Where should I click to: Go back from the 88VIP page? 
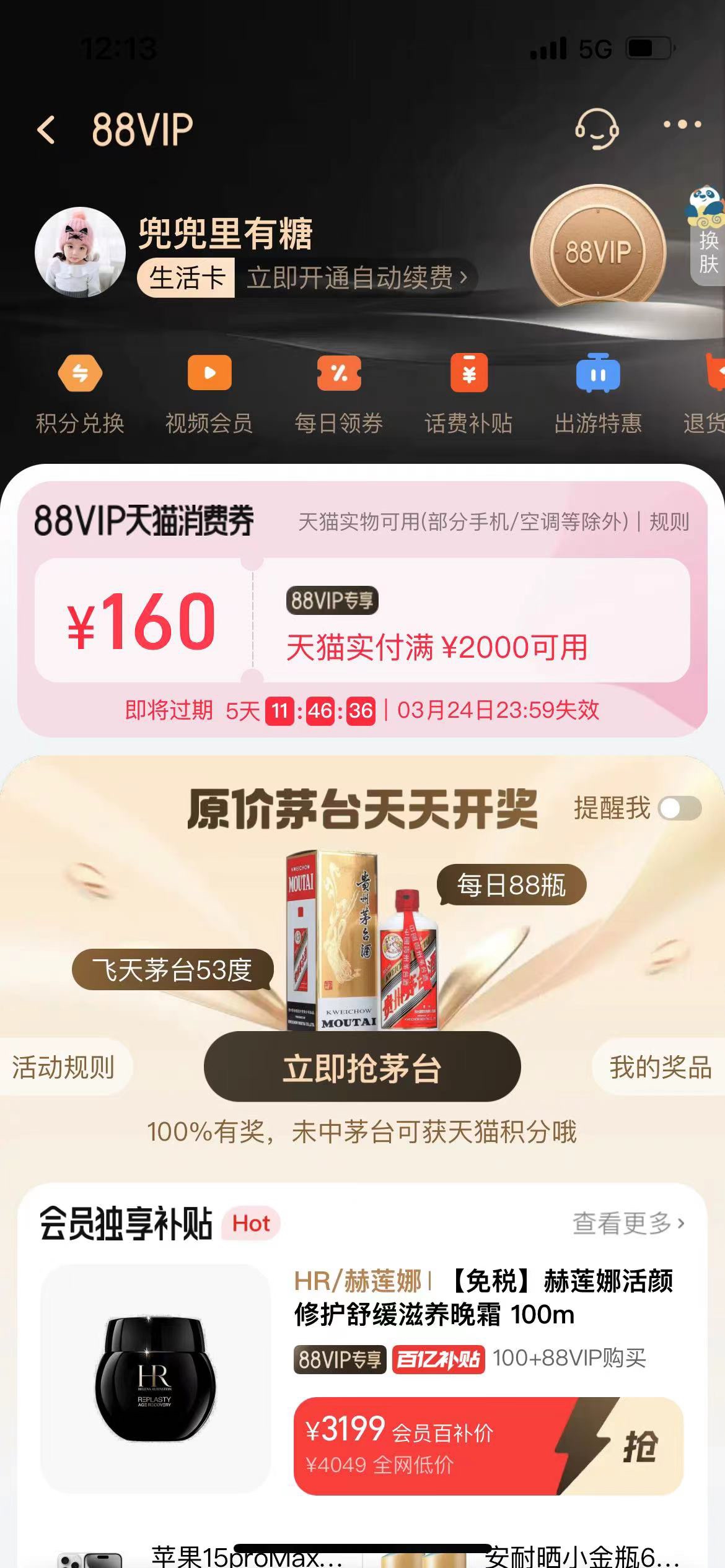click(46, 130)
